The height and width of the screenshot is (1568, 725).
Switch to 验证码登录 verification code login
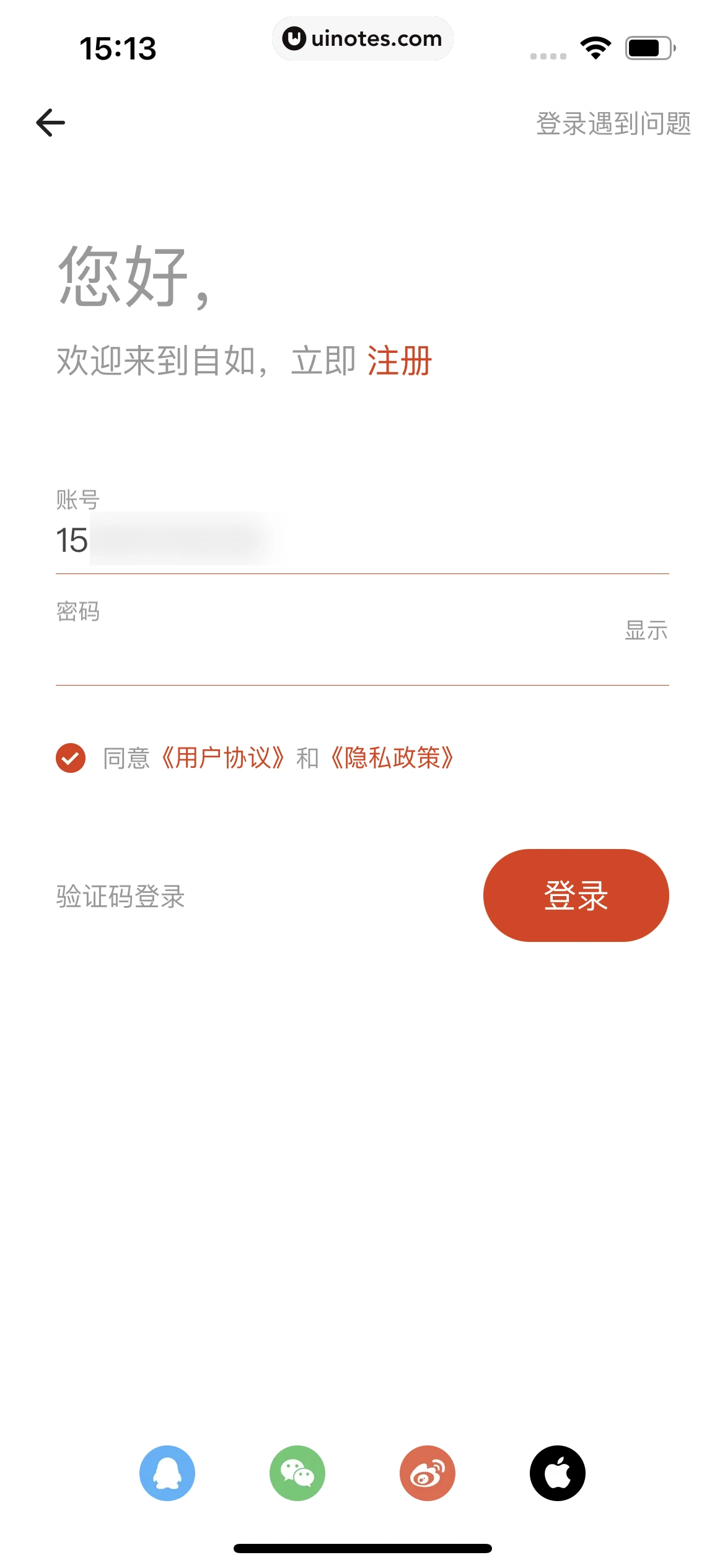coord(120,894)
